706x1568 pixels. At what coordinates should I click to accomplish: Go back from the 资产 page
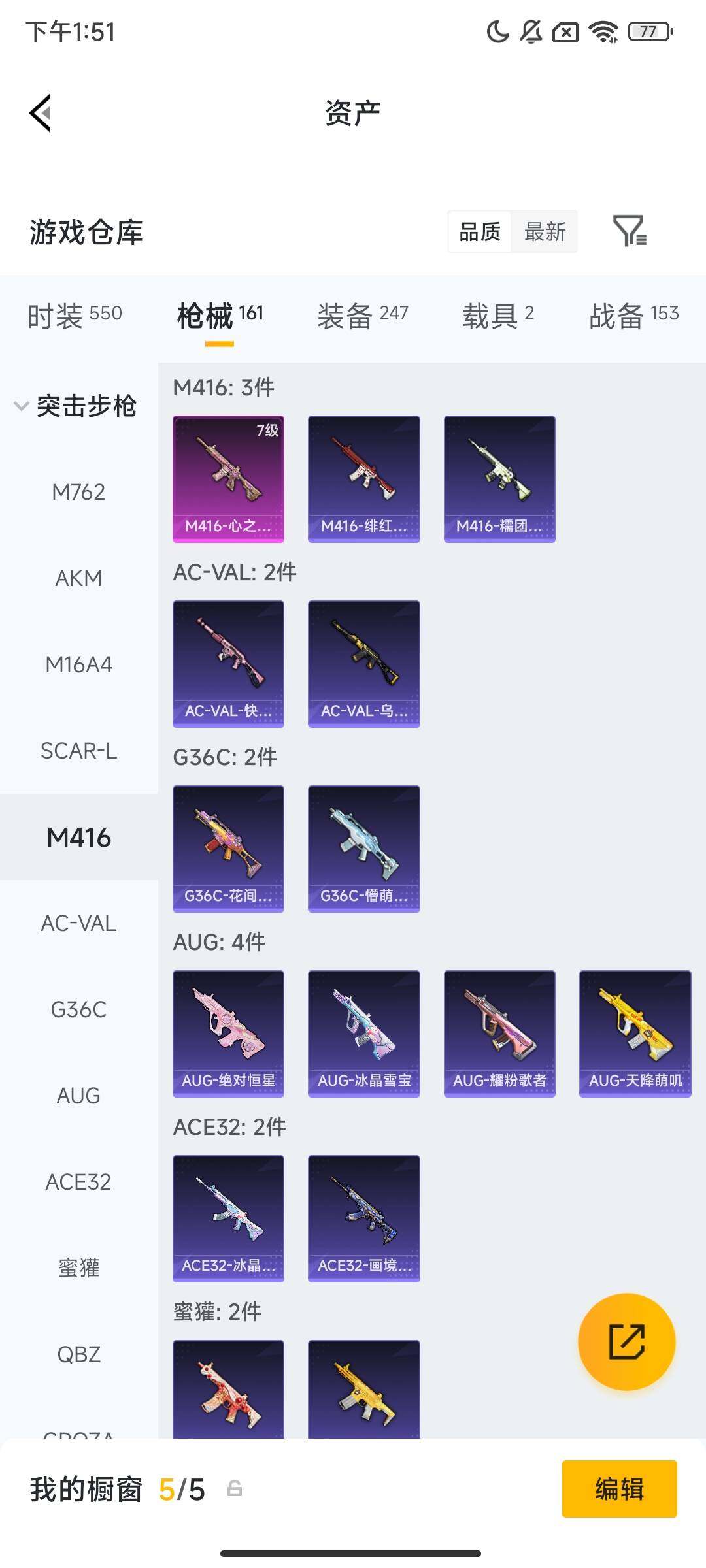pos(41,113)
